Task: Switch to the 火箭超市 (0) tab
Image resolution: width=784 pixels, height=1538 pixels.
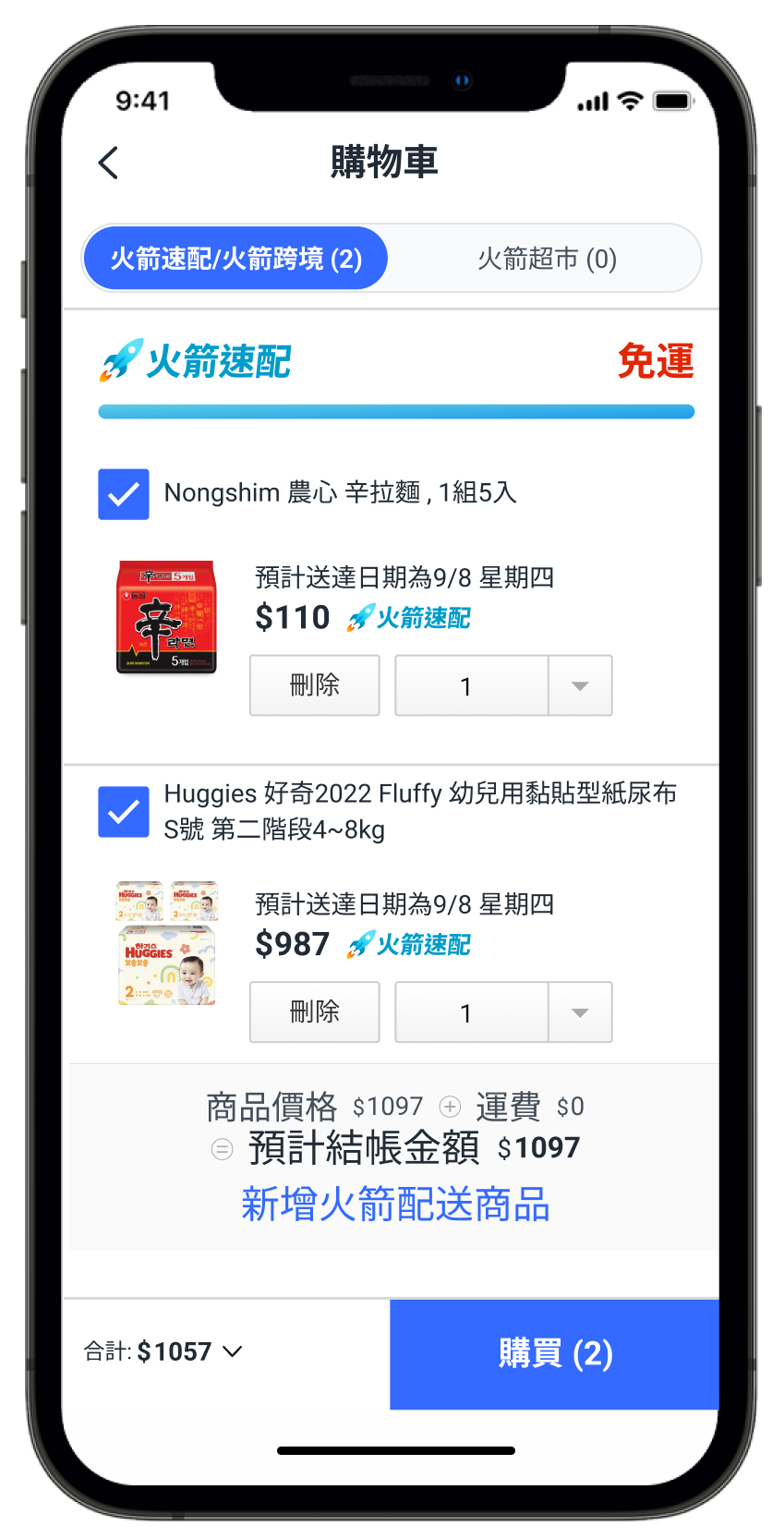Action: click(547, 259)
